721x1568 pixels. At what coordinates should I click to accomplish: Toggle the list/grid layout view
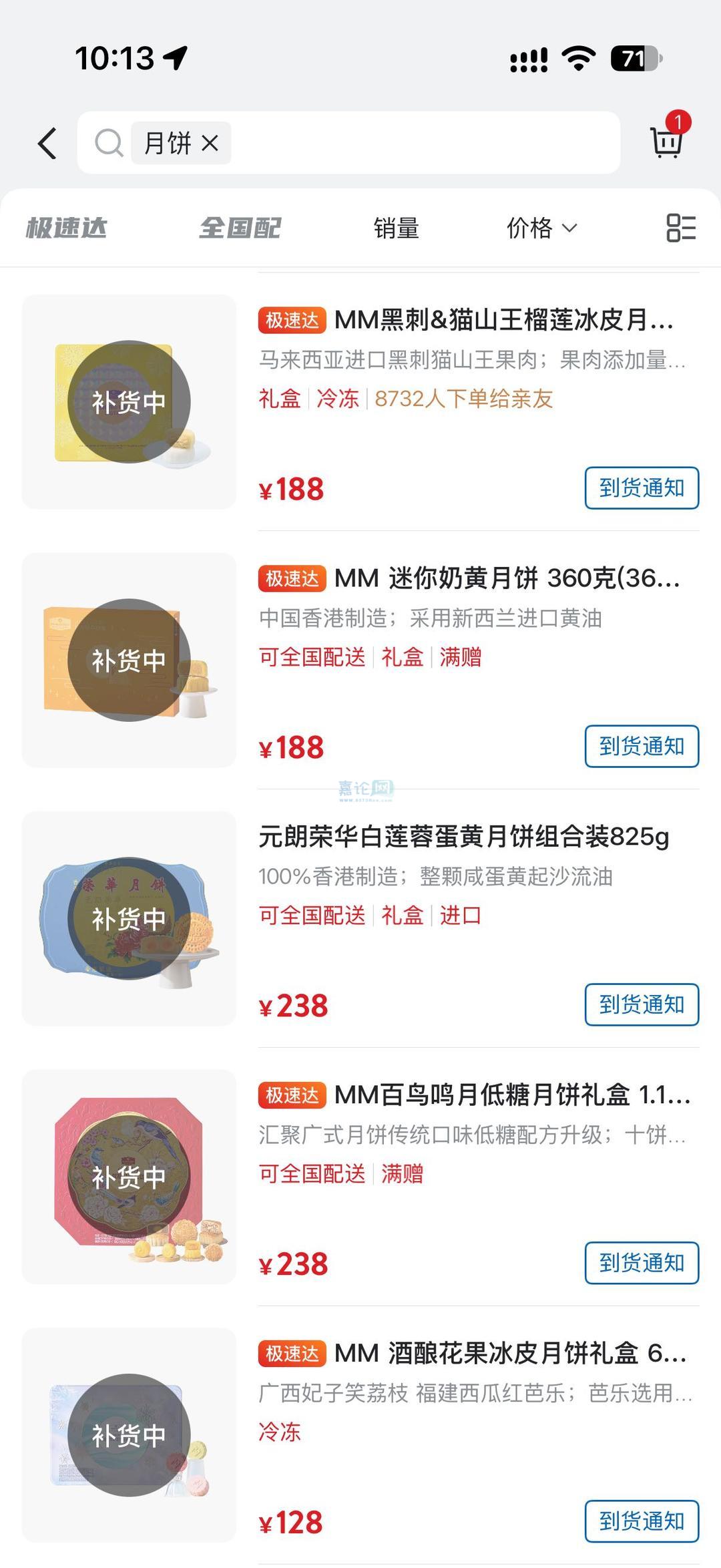click(681, 228)
